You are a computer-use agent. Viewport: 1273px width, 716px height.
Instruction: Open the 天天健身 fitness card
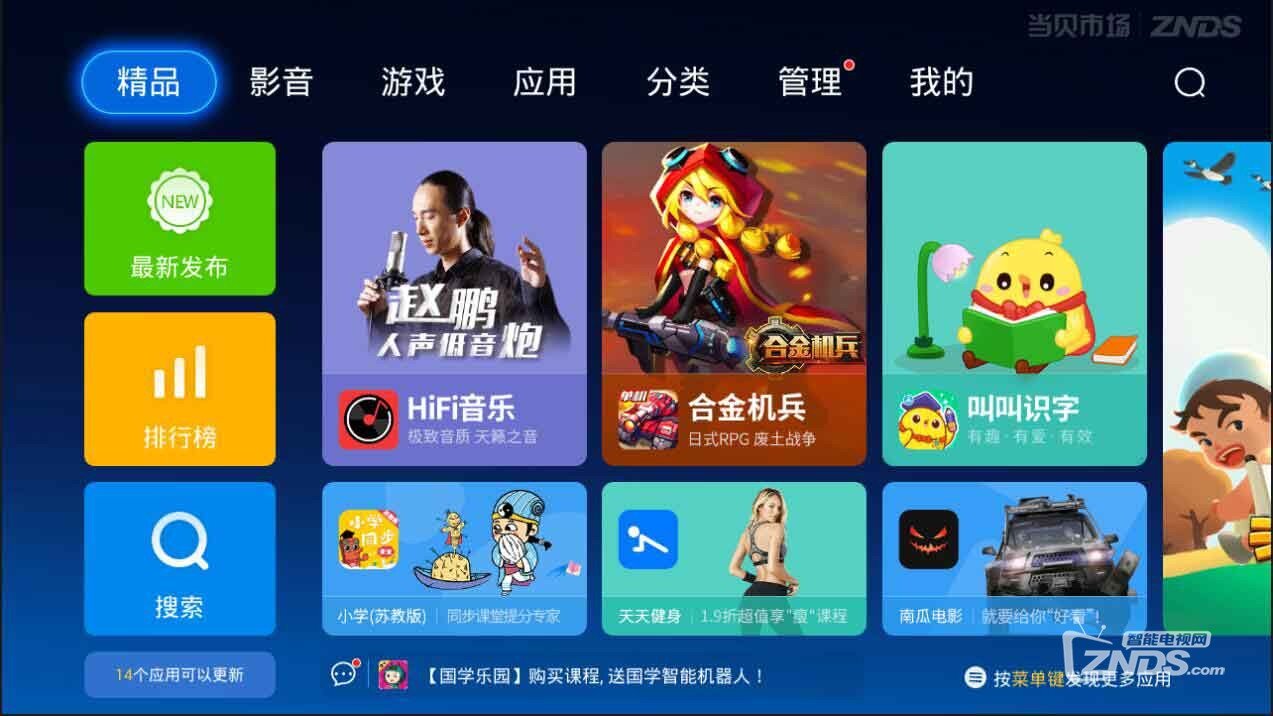click(x=734, y=558)
